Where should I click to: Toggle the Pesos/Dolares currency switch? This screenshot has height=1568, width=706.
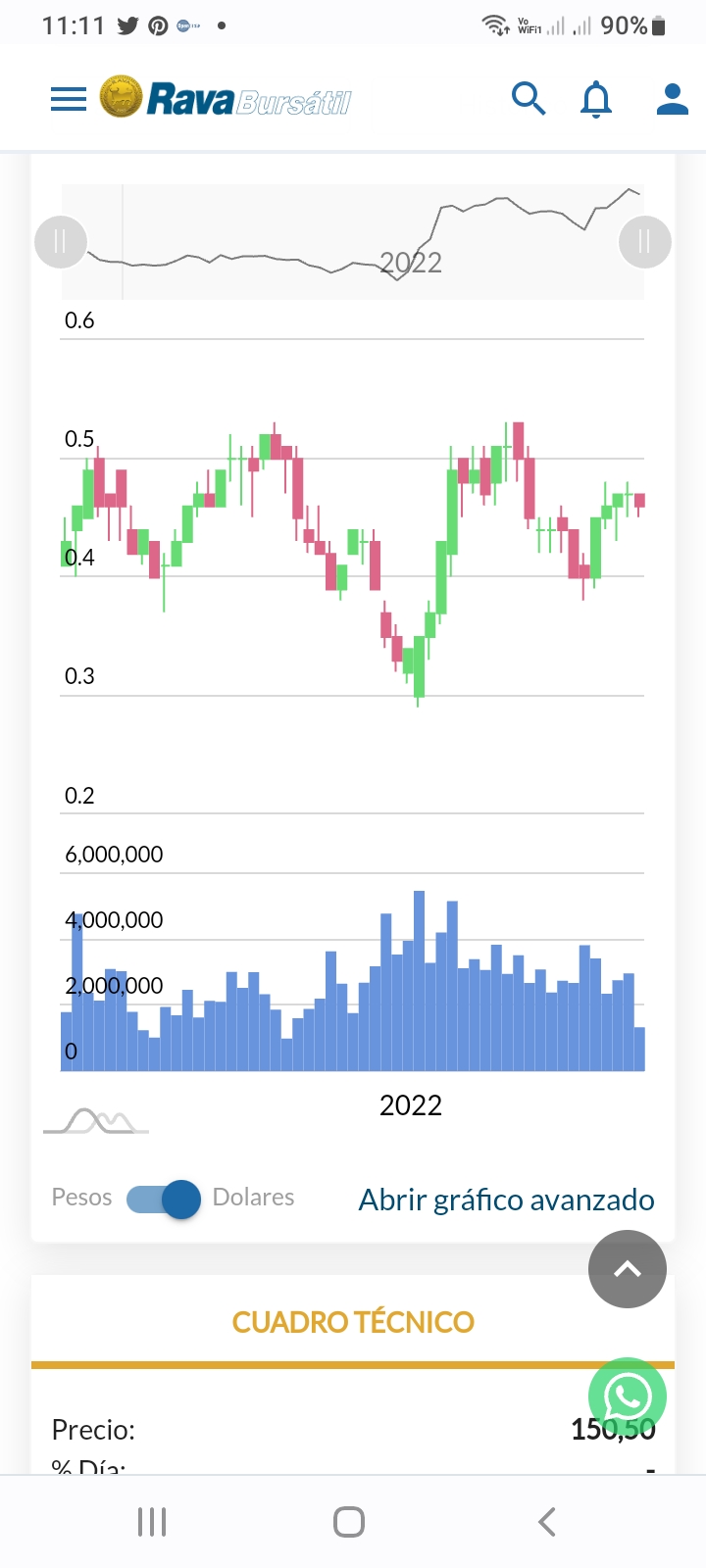[164, 1199]
